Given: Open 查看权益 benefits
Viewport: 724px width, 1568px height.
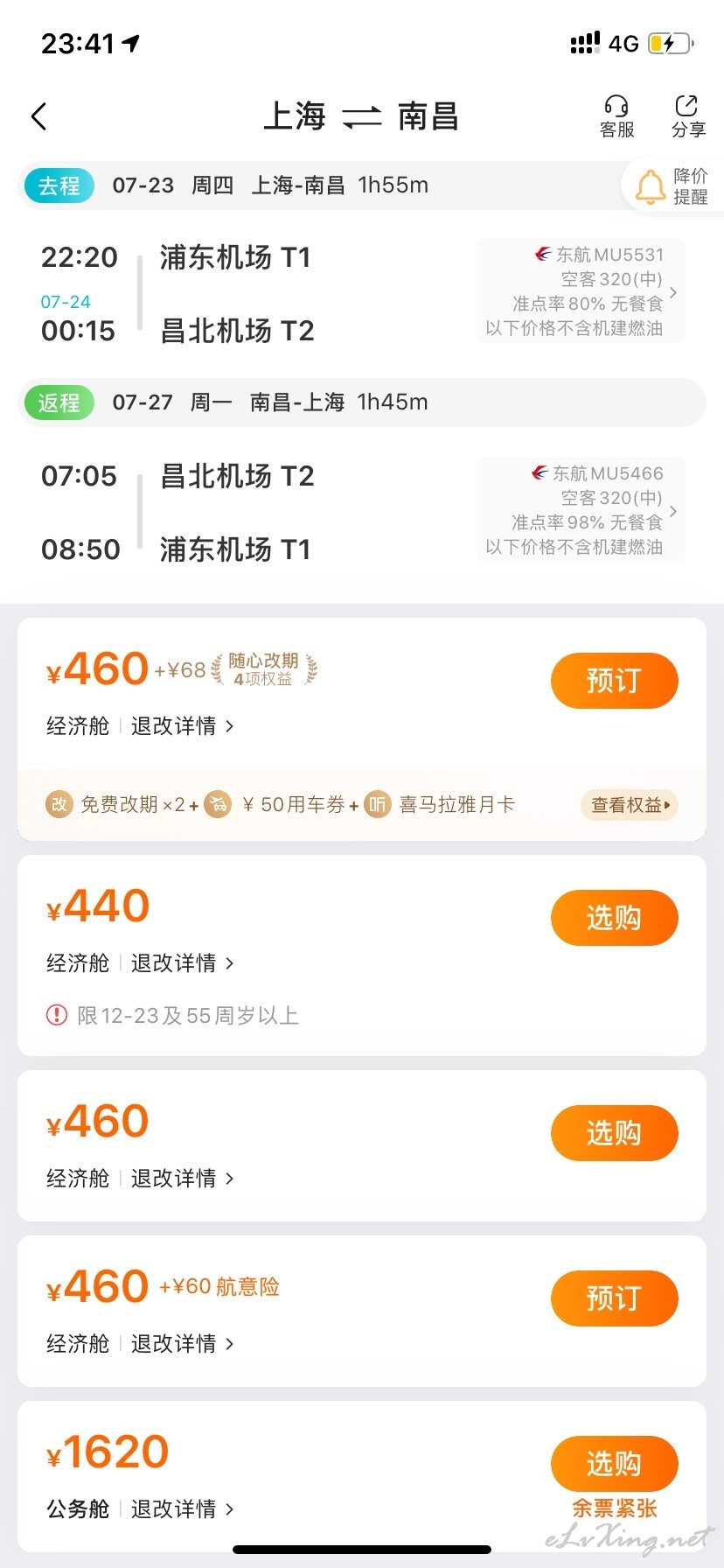Looking at the screenshot, I should (630, 805).
